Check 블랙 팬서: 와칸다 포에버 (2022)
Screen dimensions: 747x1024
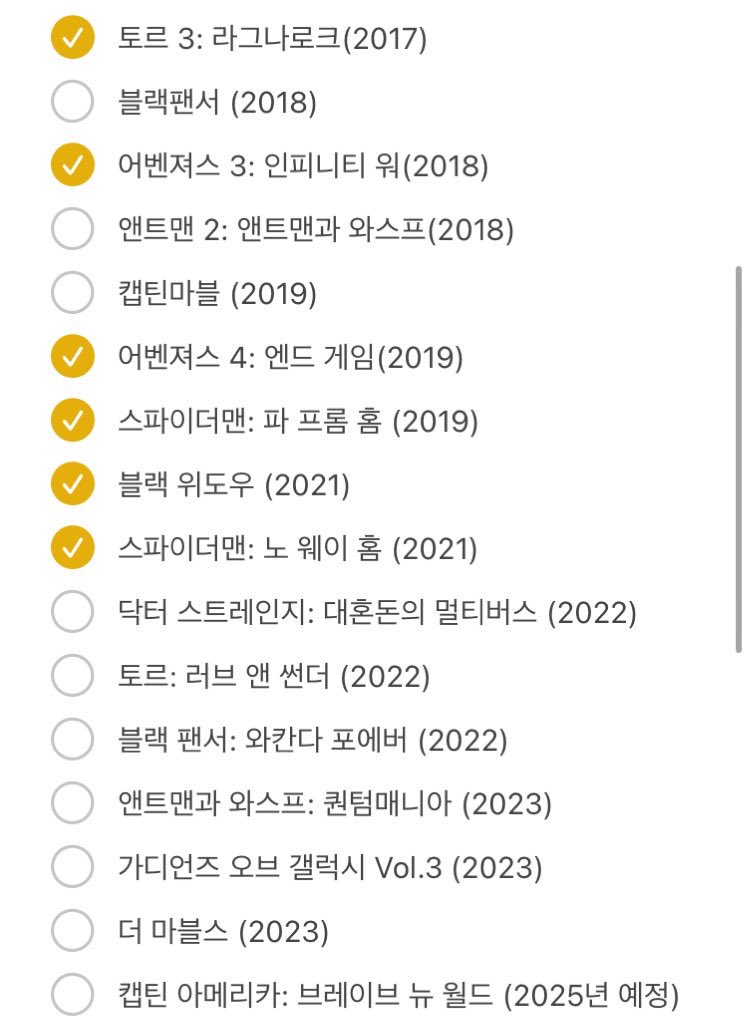(72, 741)
